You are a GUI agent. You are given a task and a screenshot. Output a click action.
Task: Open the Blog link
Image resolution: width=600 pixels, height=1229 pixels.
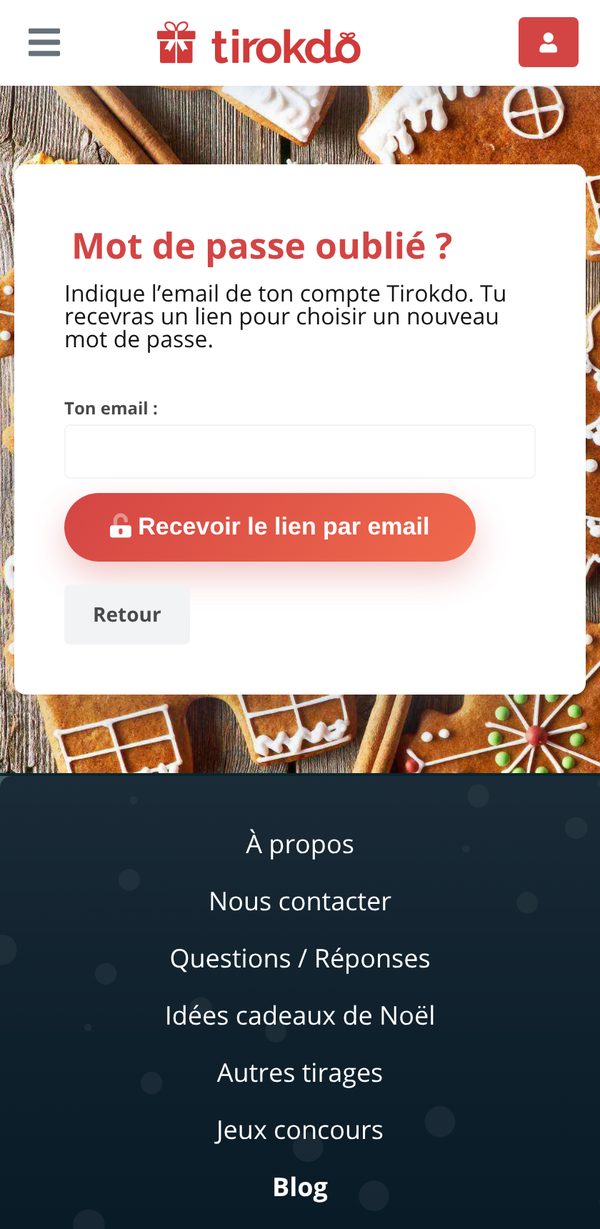point(300,1187)
